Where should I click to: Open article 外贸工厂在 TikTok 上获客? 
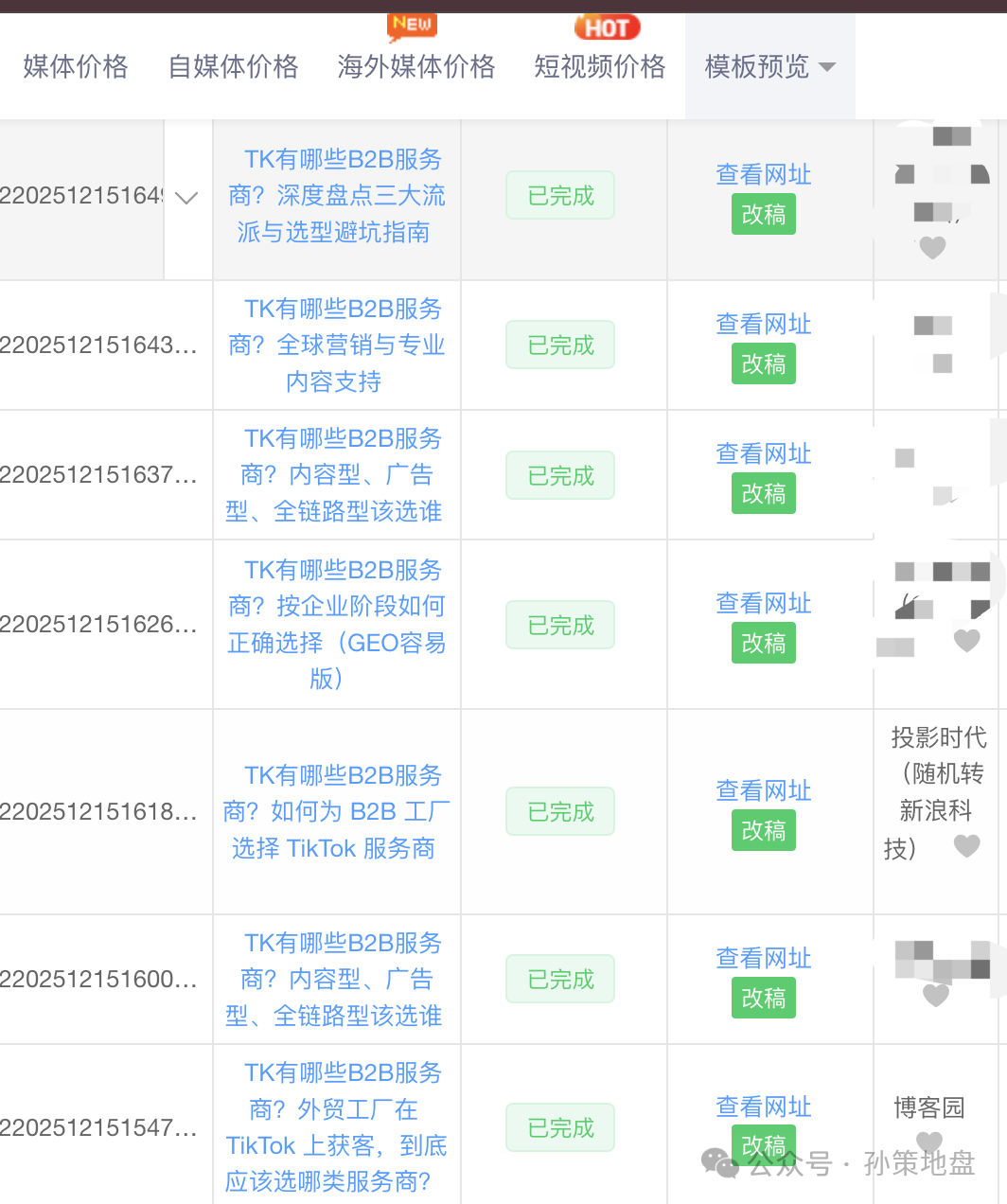pos(337,1127)
